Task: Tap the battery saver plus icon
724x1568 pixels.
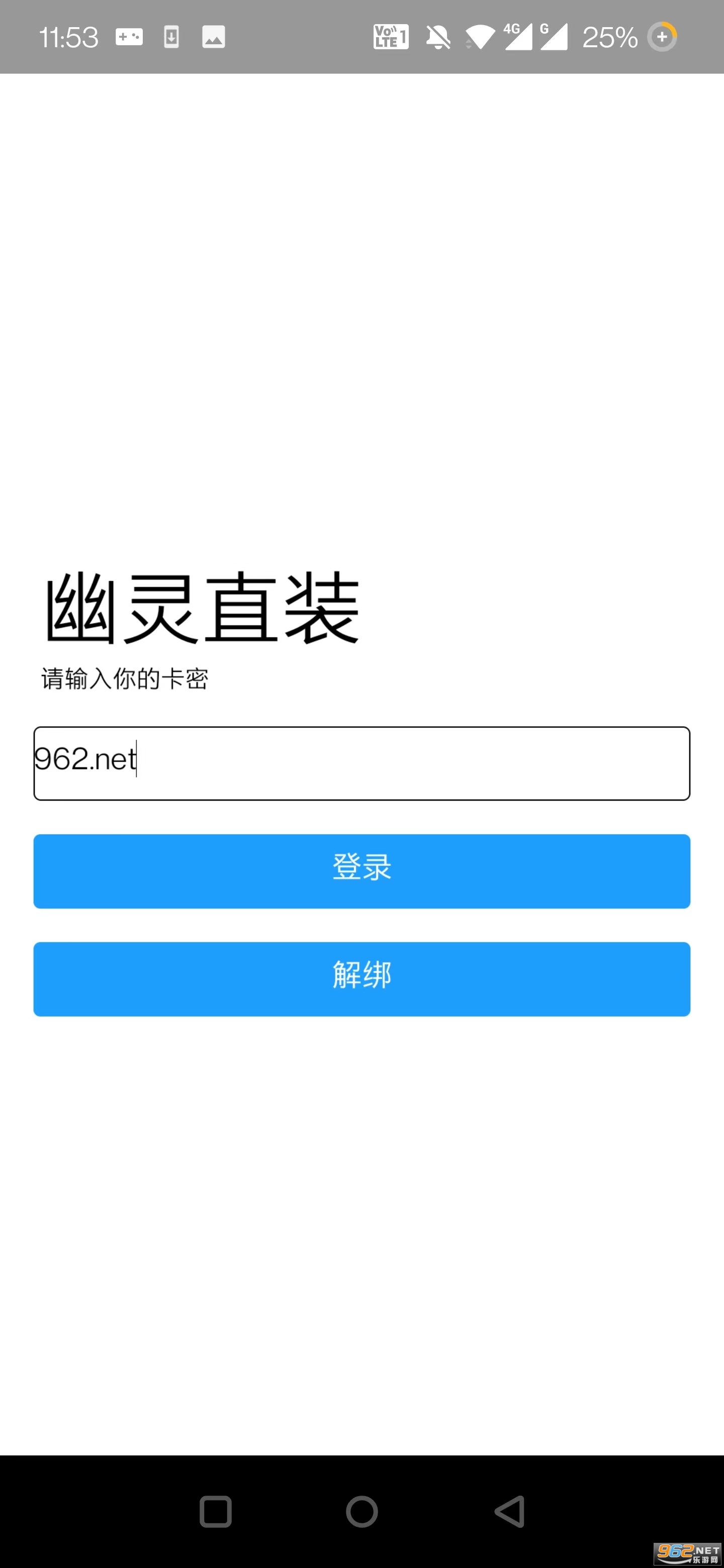Action: coord(663,37)
